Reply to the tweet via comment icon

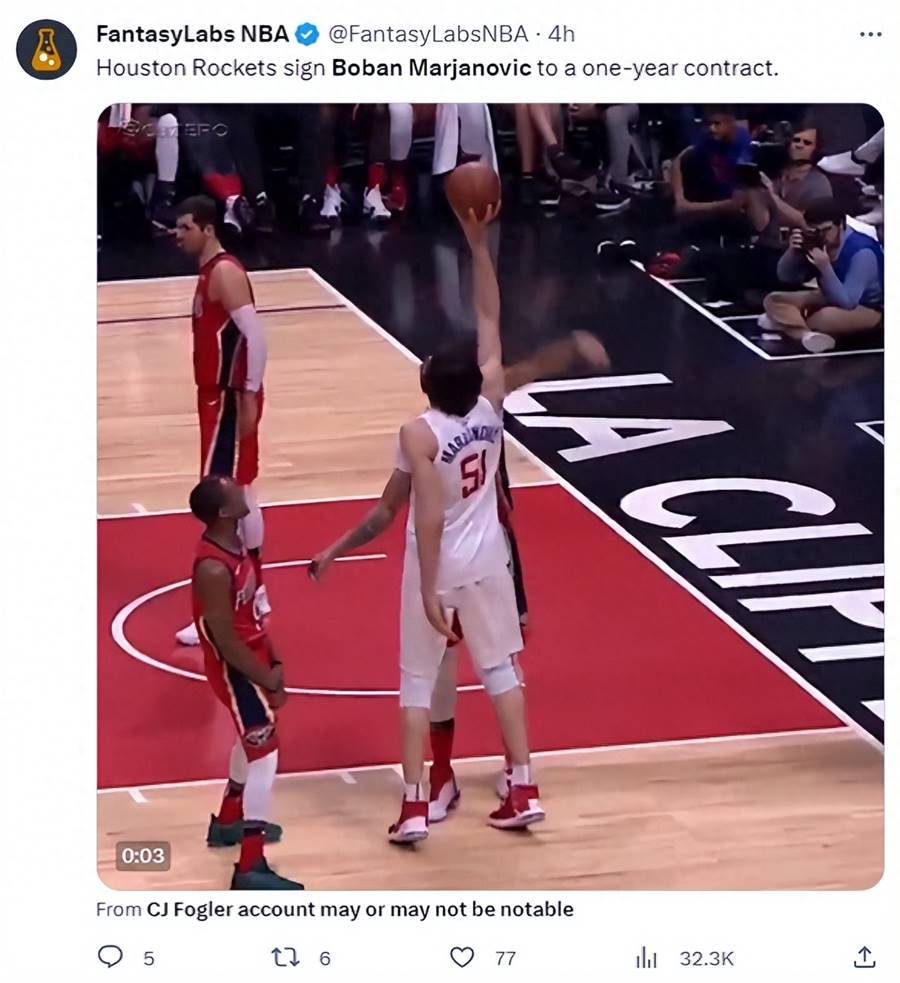tap(110, 957)
